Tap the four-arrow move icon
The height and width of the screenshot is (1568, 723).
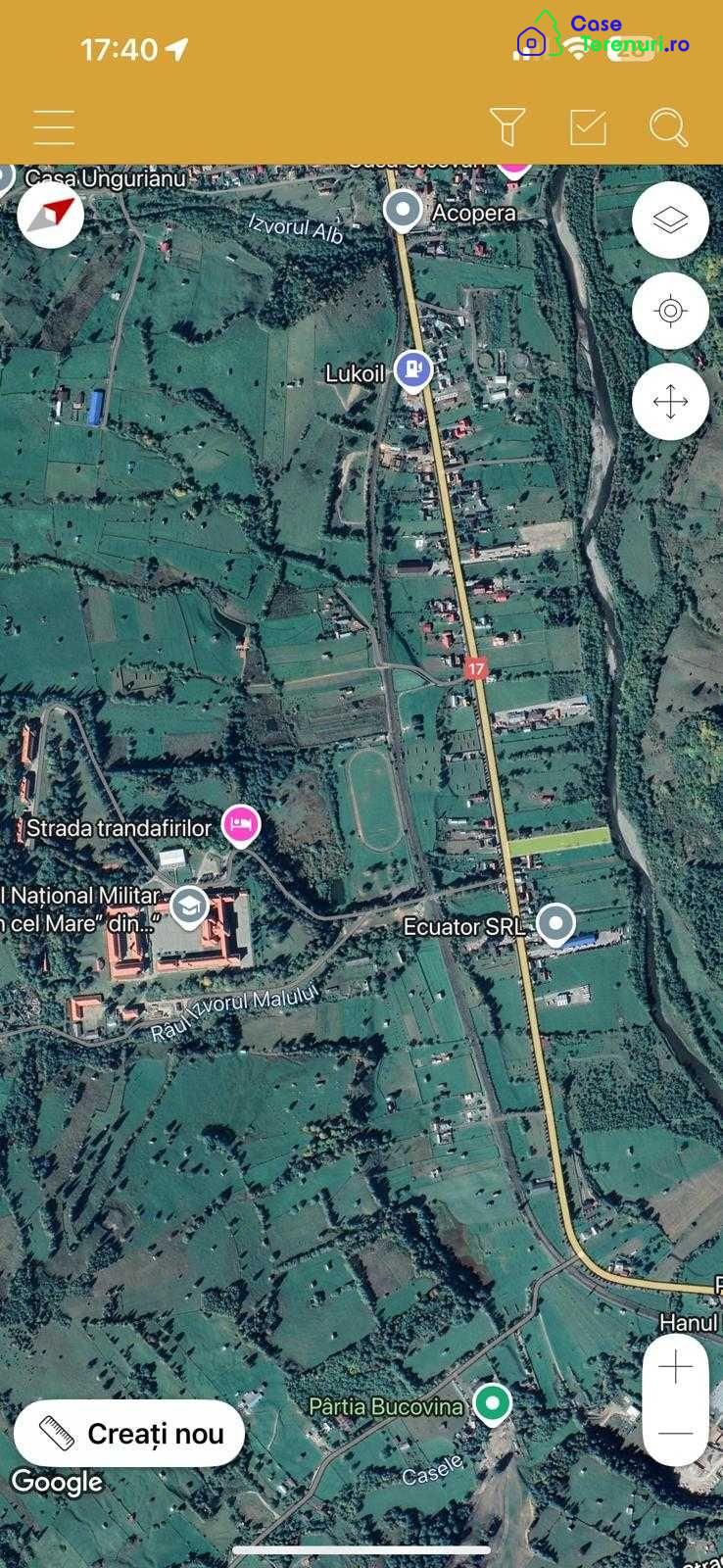670,402
